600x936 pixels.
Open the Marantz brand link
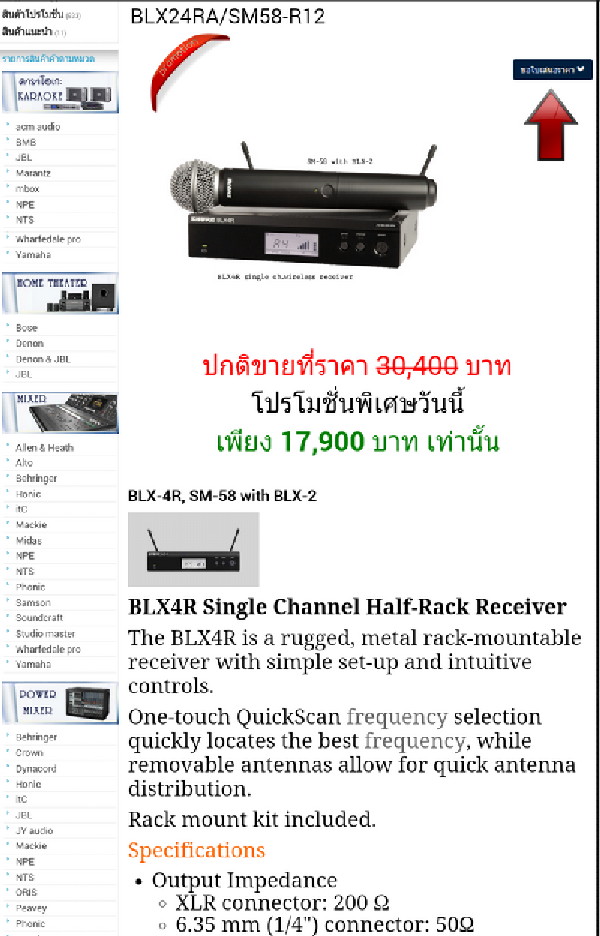pyautogui.click(x=33, y=173)
